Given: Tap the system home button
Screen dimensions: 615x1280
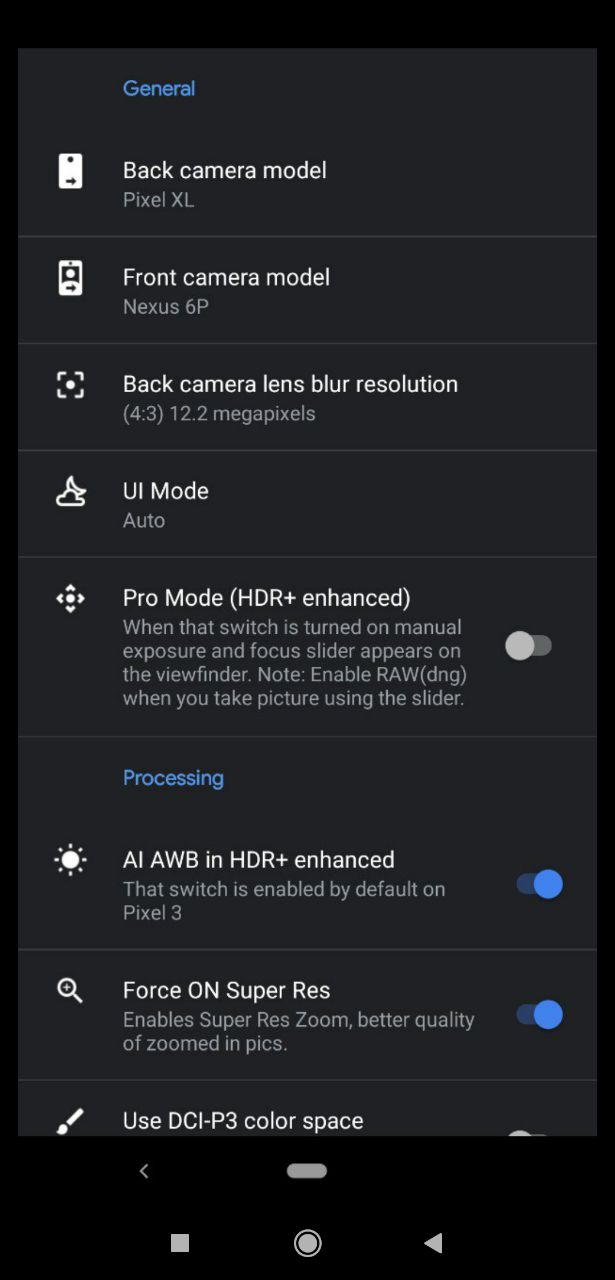Looking at the screenshot, I should coord(307,1243).
